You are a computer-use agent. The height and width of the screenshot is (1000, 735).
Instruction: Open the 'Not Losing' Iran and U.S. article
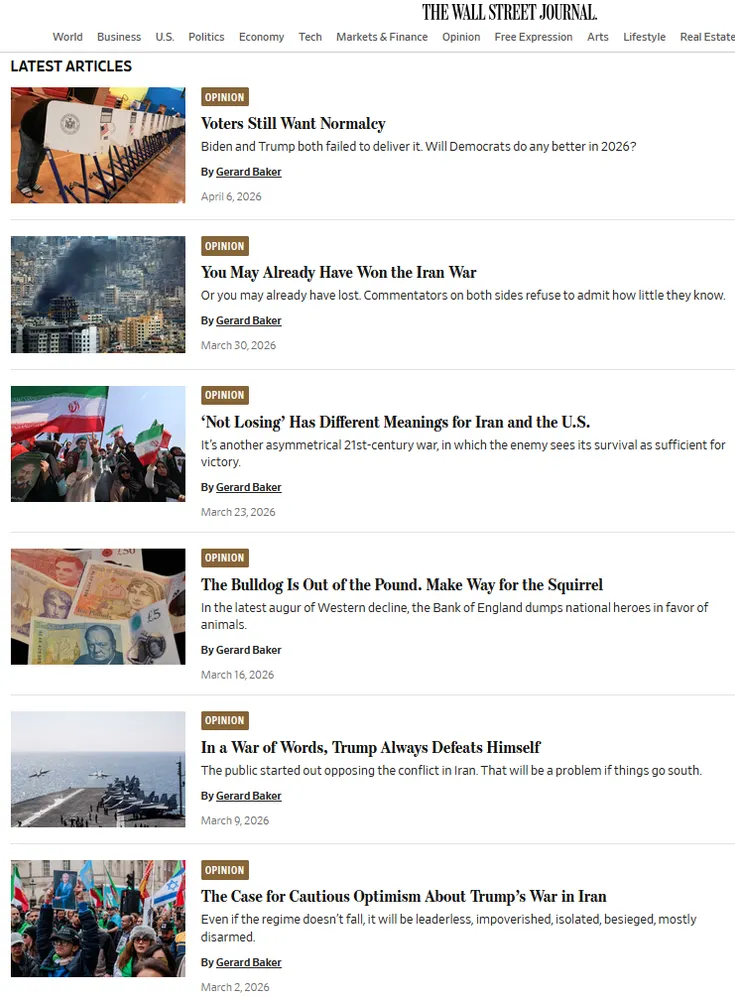pos(395,422)
